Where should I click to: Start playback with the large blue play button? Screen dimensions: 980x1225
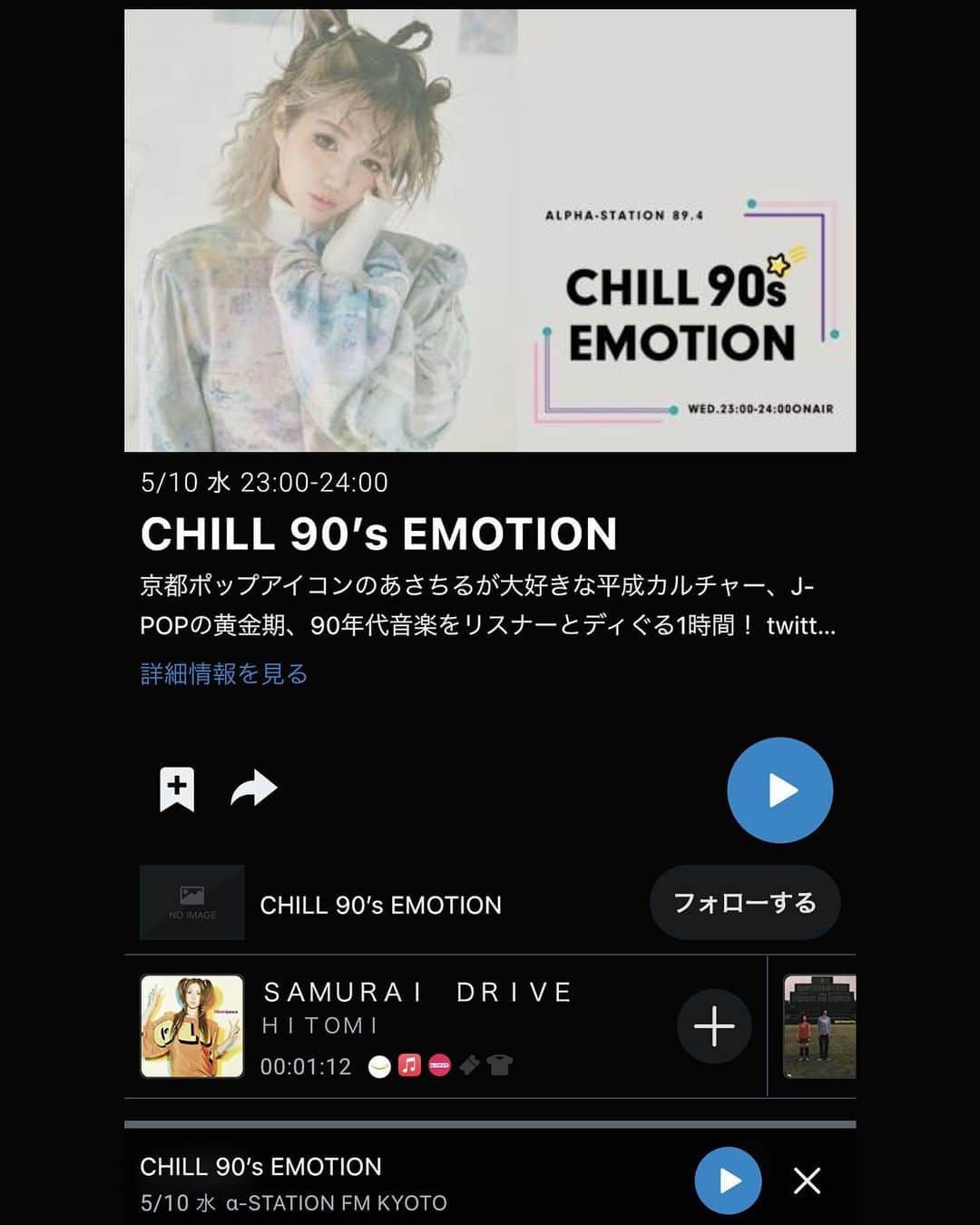[x=780, y=789]
